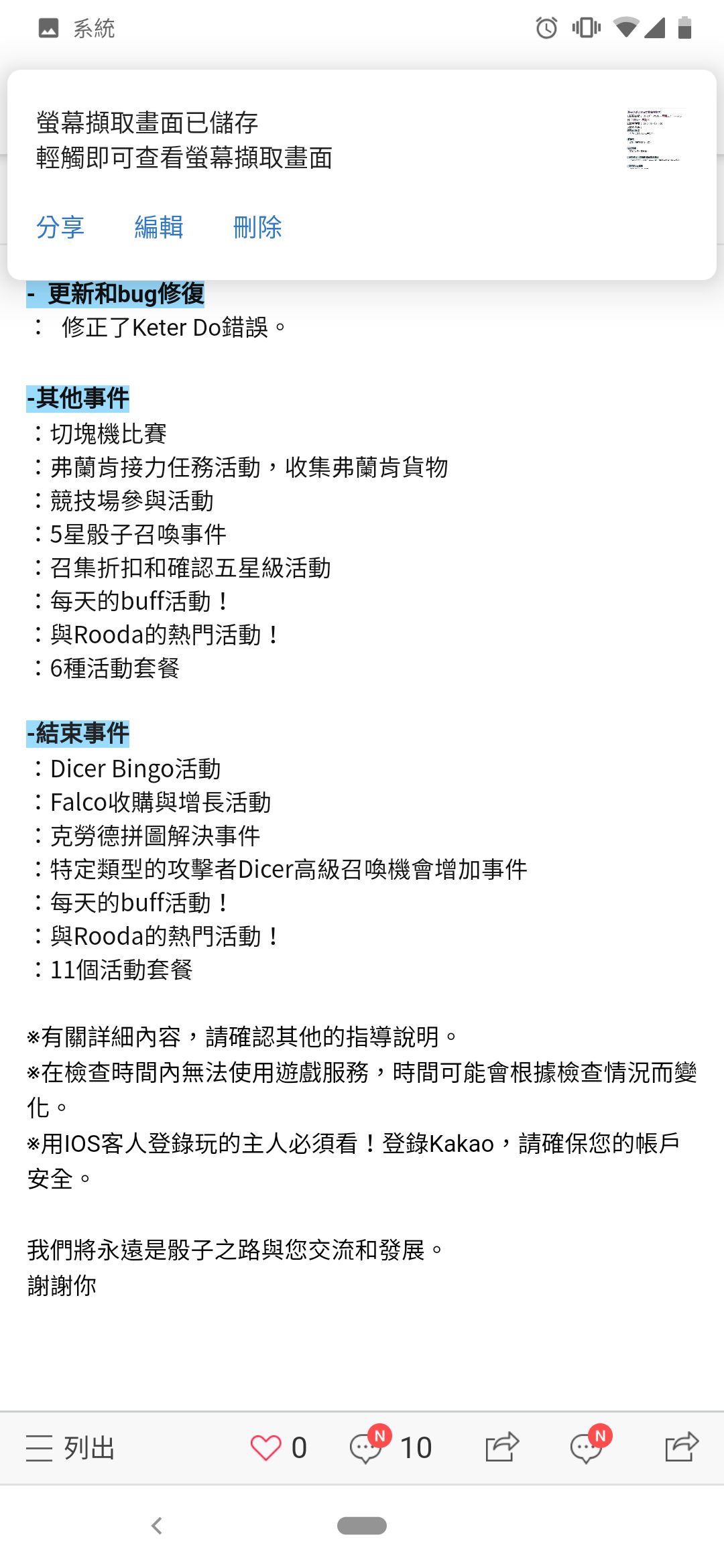This screenshot has width=724, height=1568.
Task: Tap the home pill in navigation bar
Action: (x=362, y=1526)
